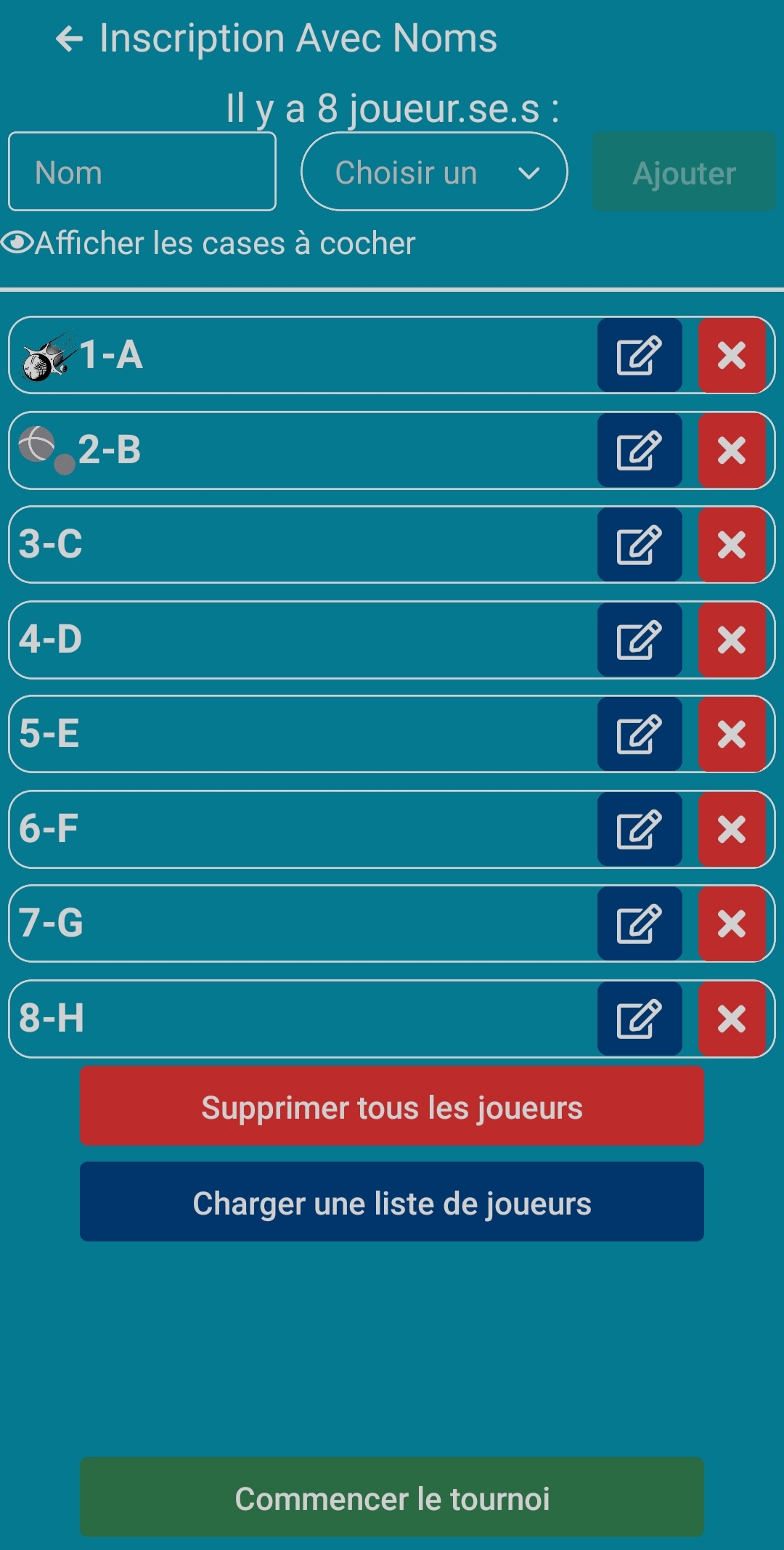Tap "Supprimer tous les joueurs"

point(392,1106)
